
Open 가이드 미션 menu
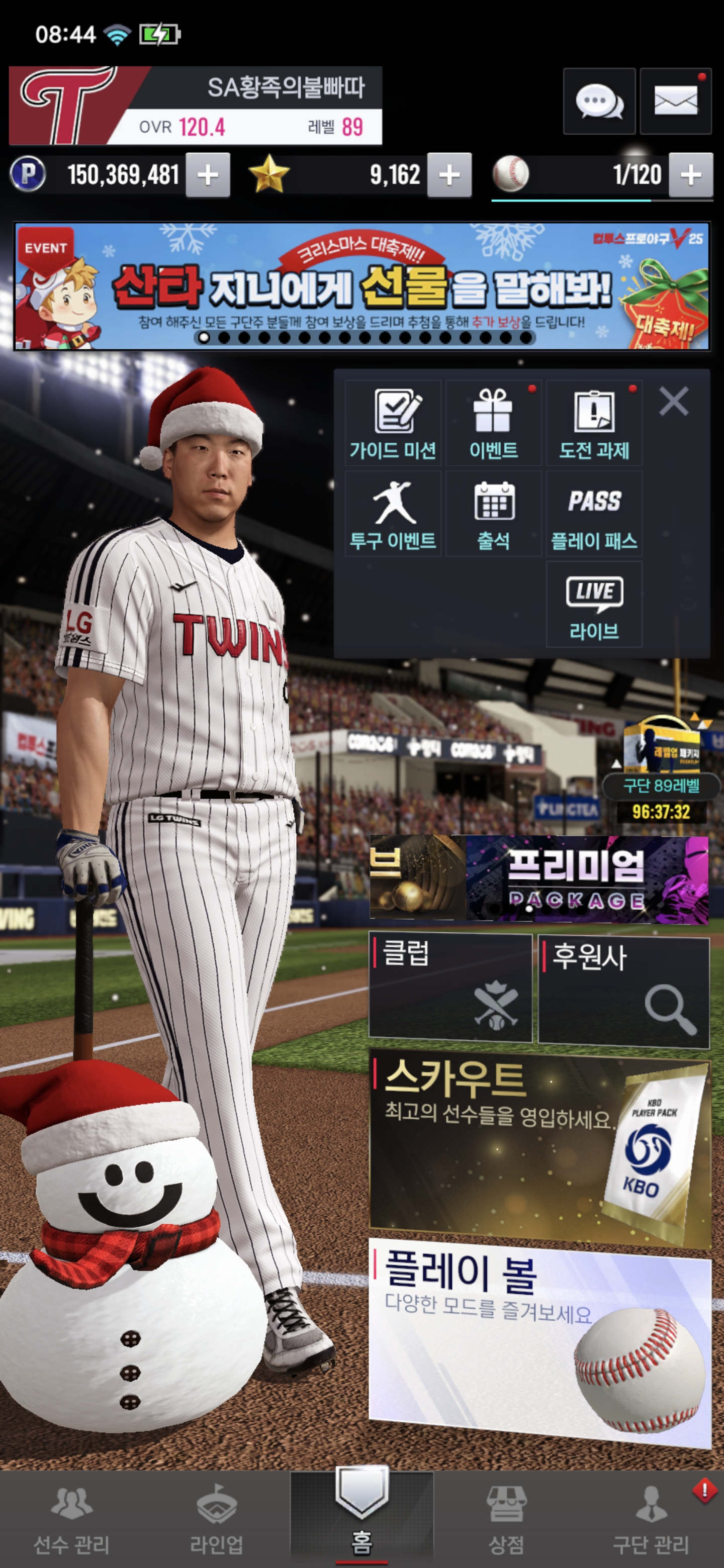pos(393,423)
